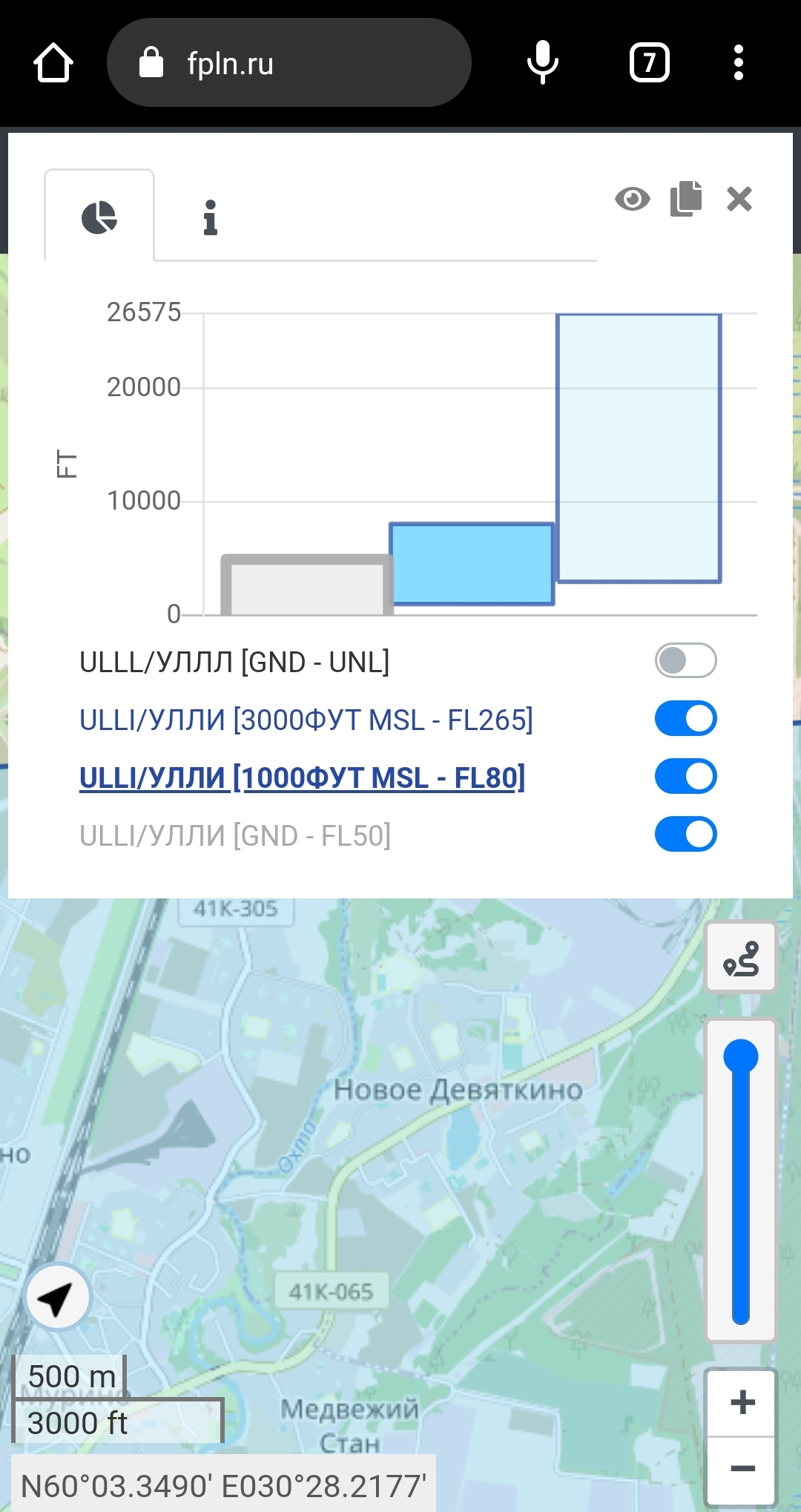801x1512 pixels.
Task: Close the airspace panel
Action: click(x=739, y=199)
